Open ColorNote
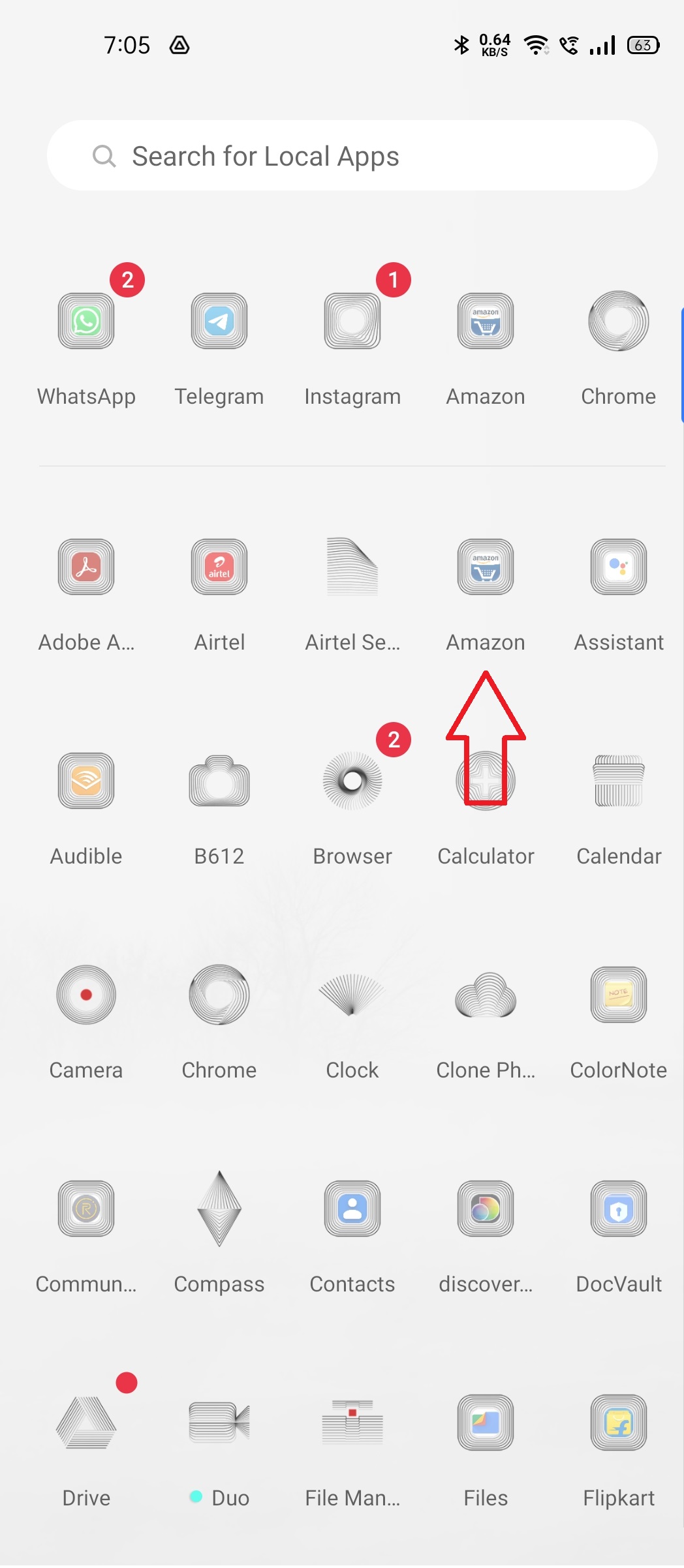This screenshot has height=1568, width=684. 618,995
